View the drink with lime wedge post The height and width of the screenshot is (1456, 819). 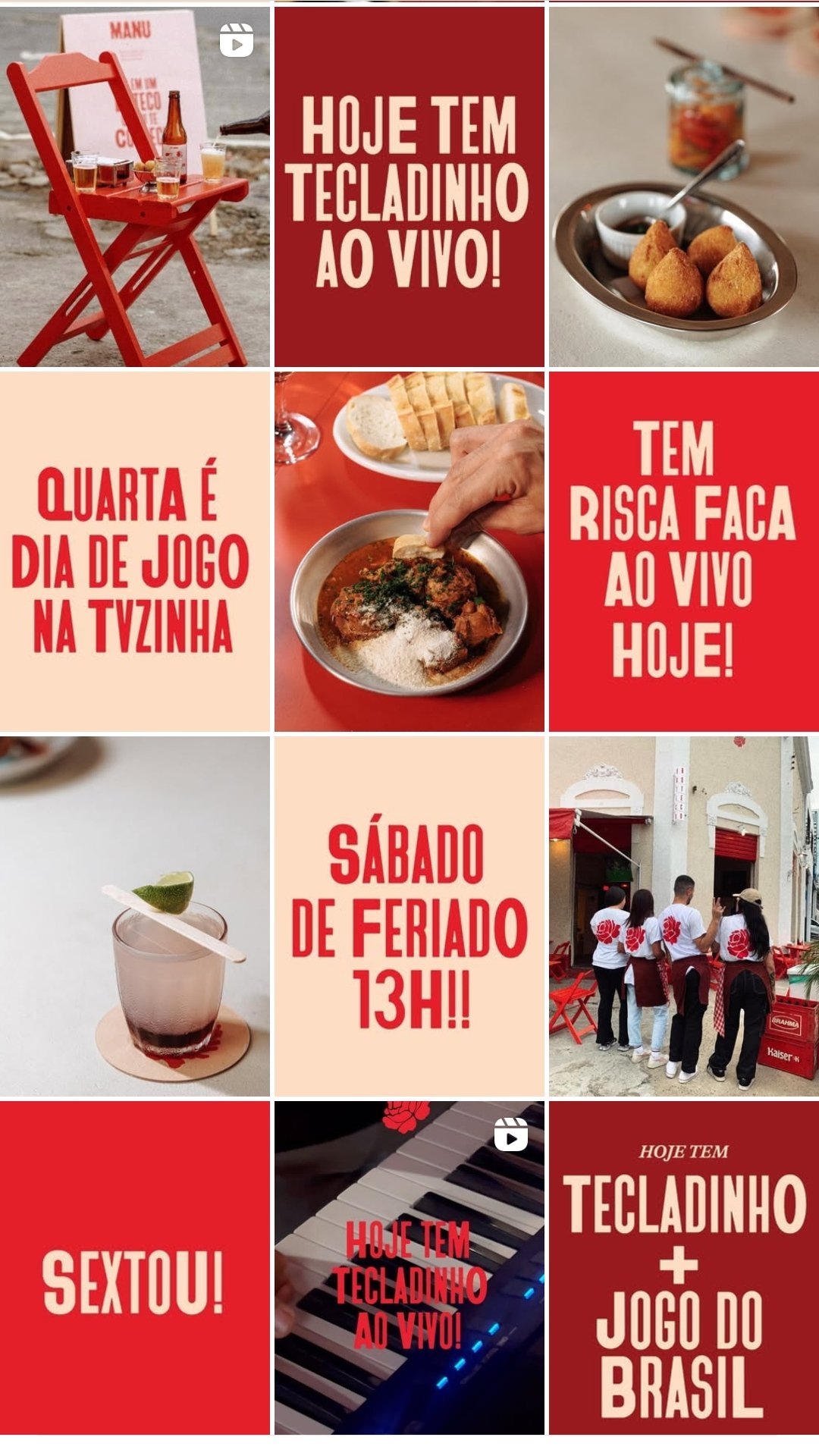click(134, 916)
